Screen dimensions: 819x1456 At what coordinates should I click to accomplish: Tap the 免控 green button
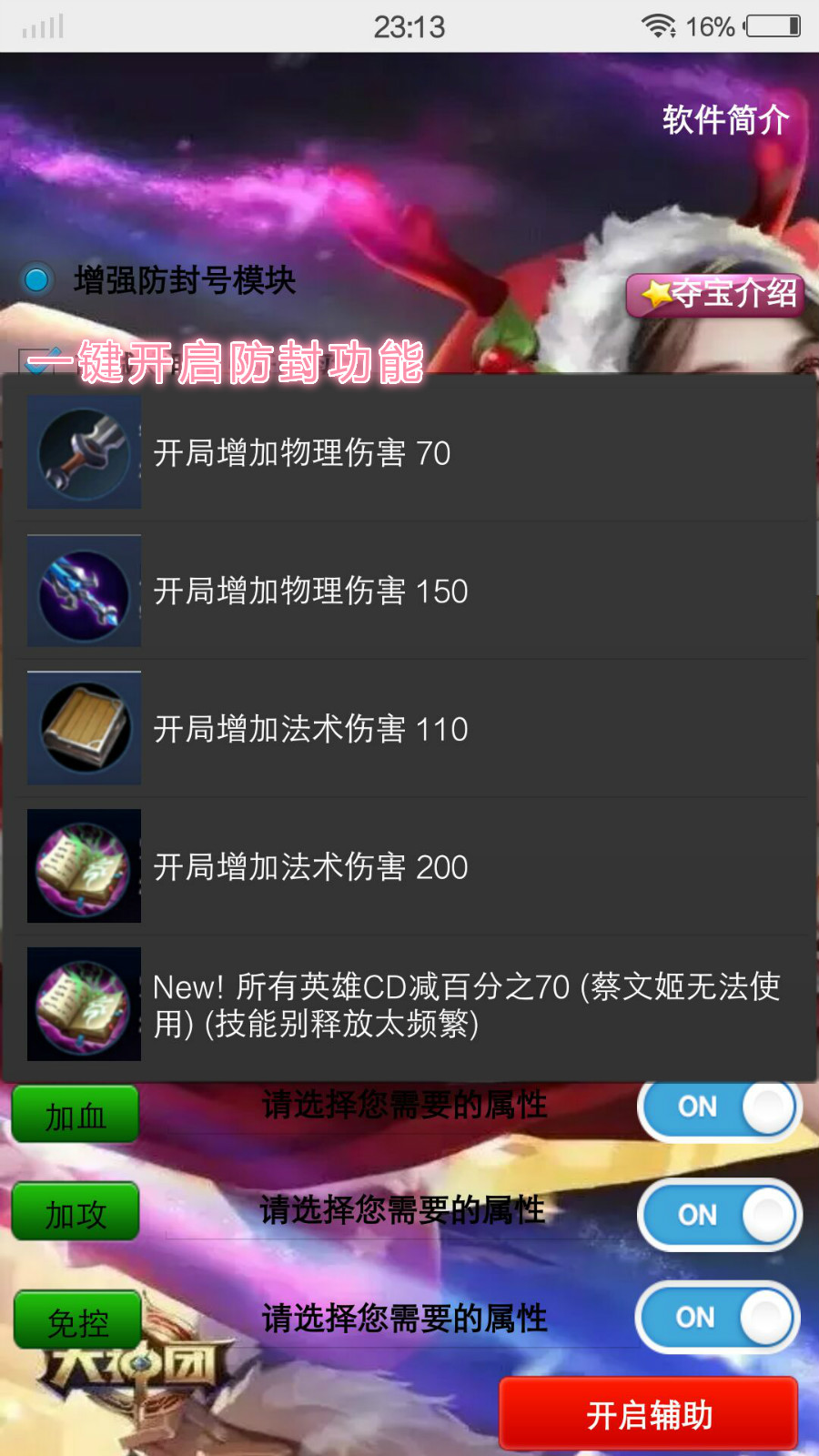(77, 1320)
